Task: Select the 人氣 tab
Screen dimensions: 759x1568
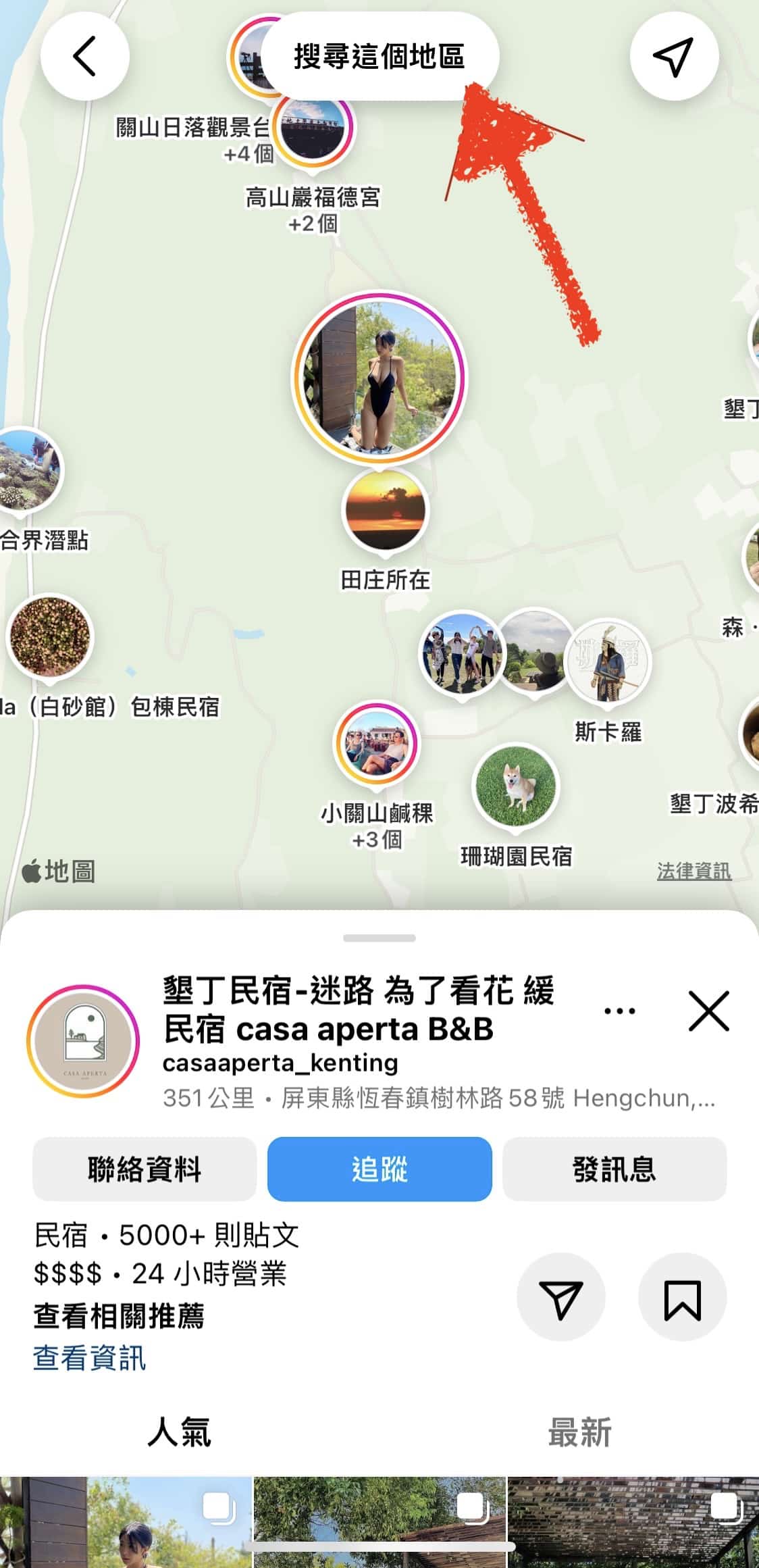Action: click(x=179, y=1432)
